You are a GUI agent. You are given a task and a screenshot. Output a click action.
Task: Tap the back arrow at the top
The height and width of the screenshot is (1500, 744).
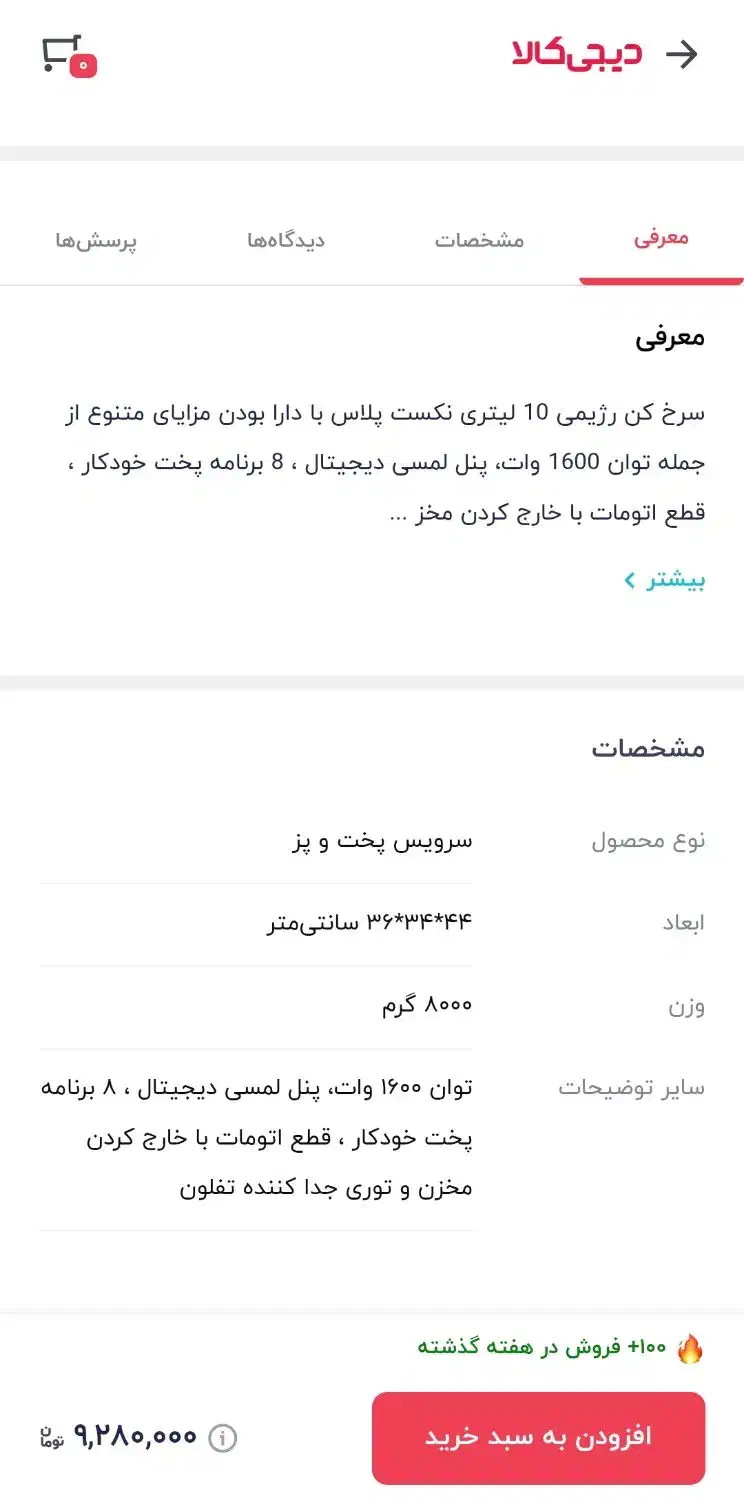pyautogui.click(x=682, y=55)
